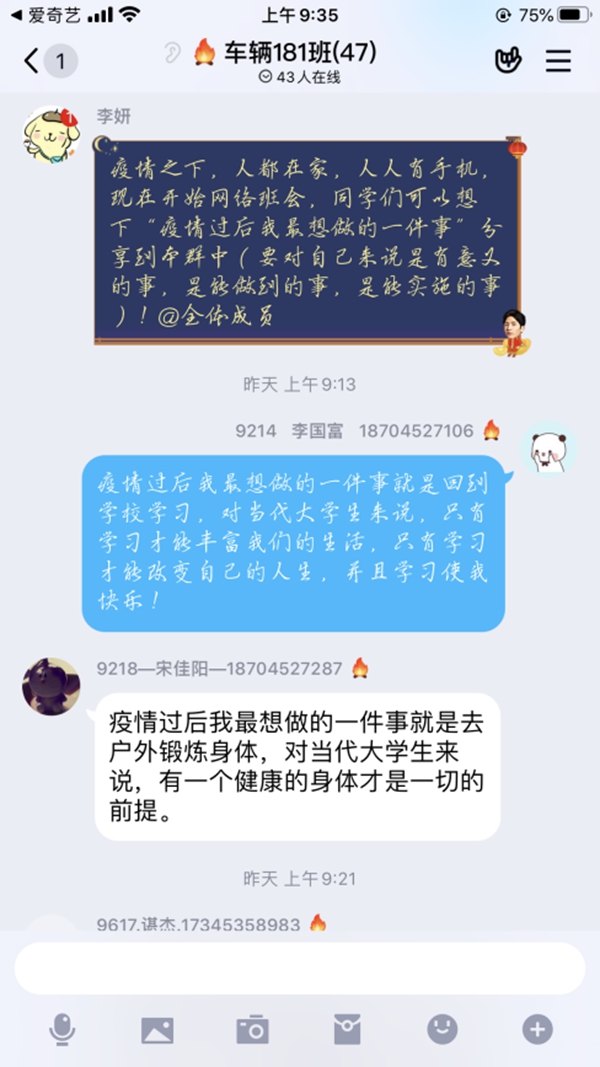
Task: Open 宋佳阳's avatar profile
Action: click(x=51, y=686)
